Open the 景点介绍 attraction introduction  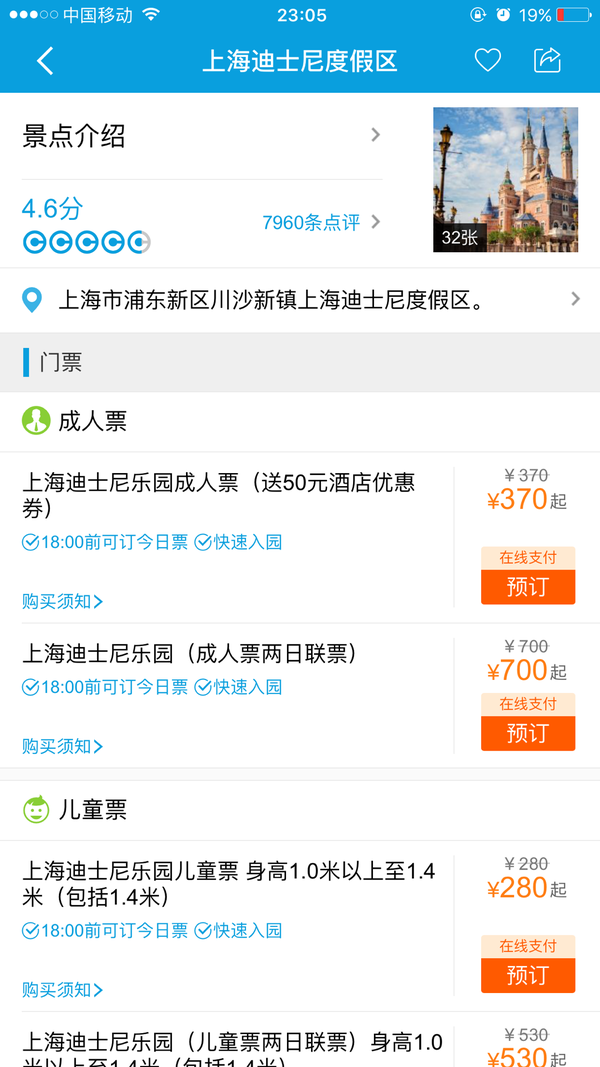pos(200,136)
